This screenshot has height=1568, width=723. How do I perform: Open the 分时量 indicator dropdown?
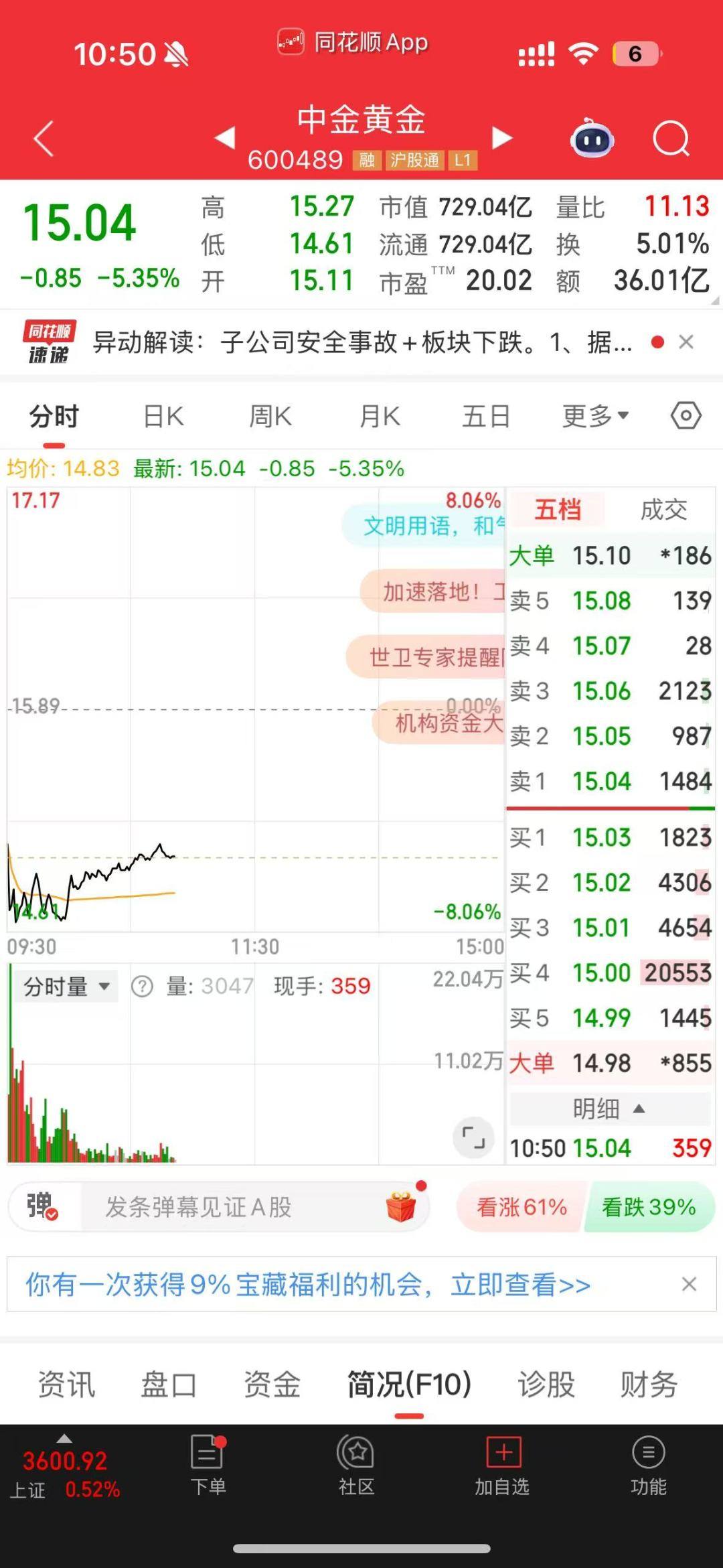pos(66,986)
